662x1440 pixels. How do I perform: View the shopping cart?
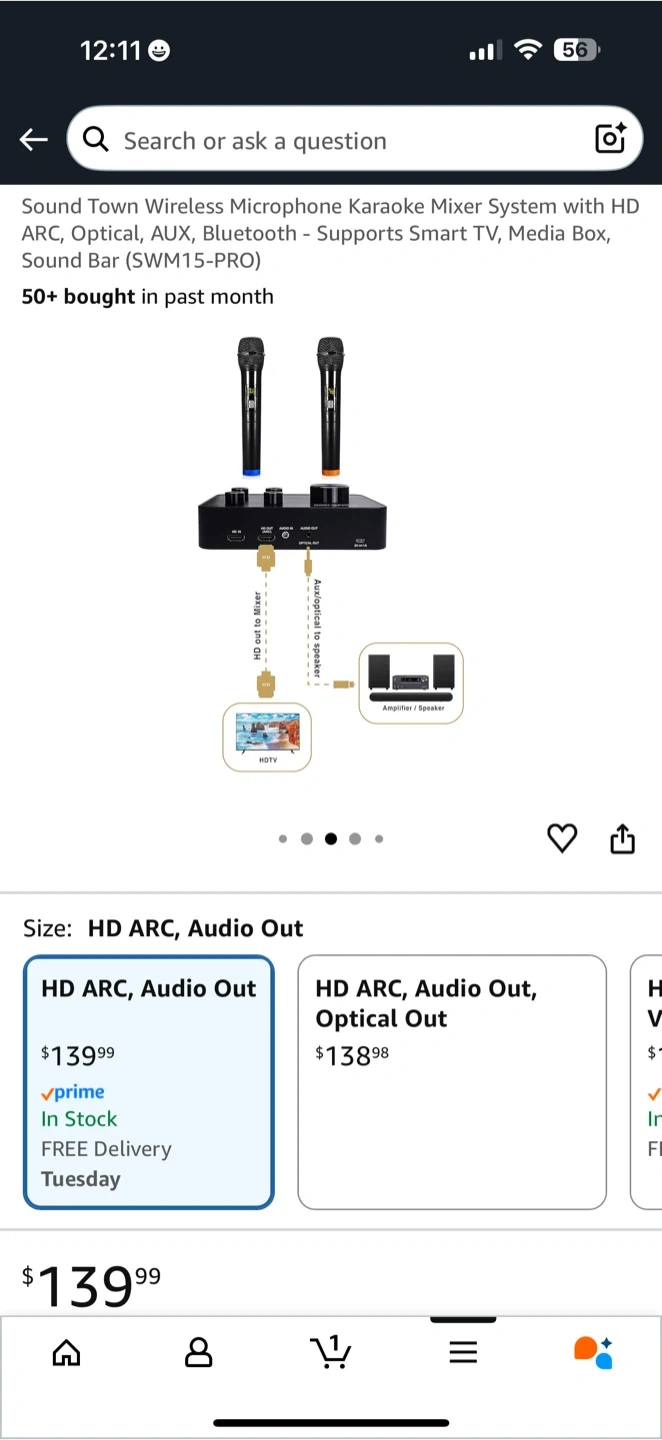(x=330, y=1353)
